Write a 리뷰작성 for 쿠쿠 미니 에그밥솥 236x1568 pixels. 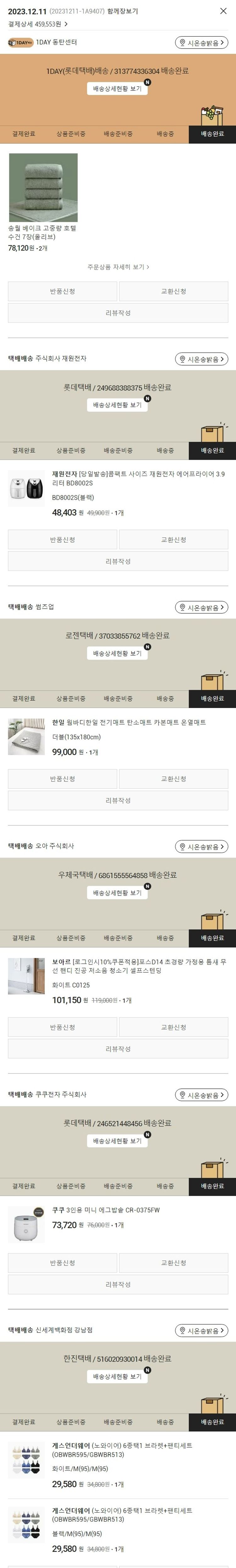click(x=118, y=1284)
